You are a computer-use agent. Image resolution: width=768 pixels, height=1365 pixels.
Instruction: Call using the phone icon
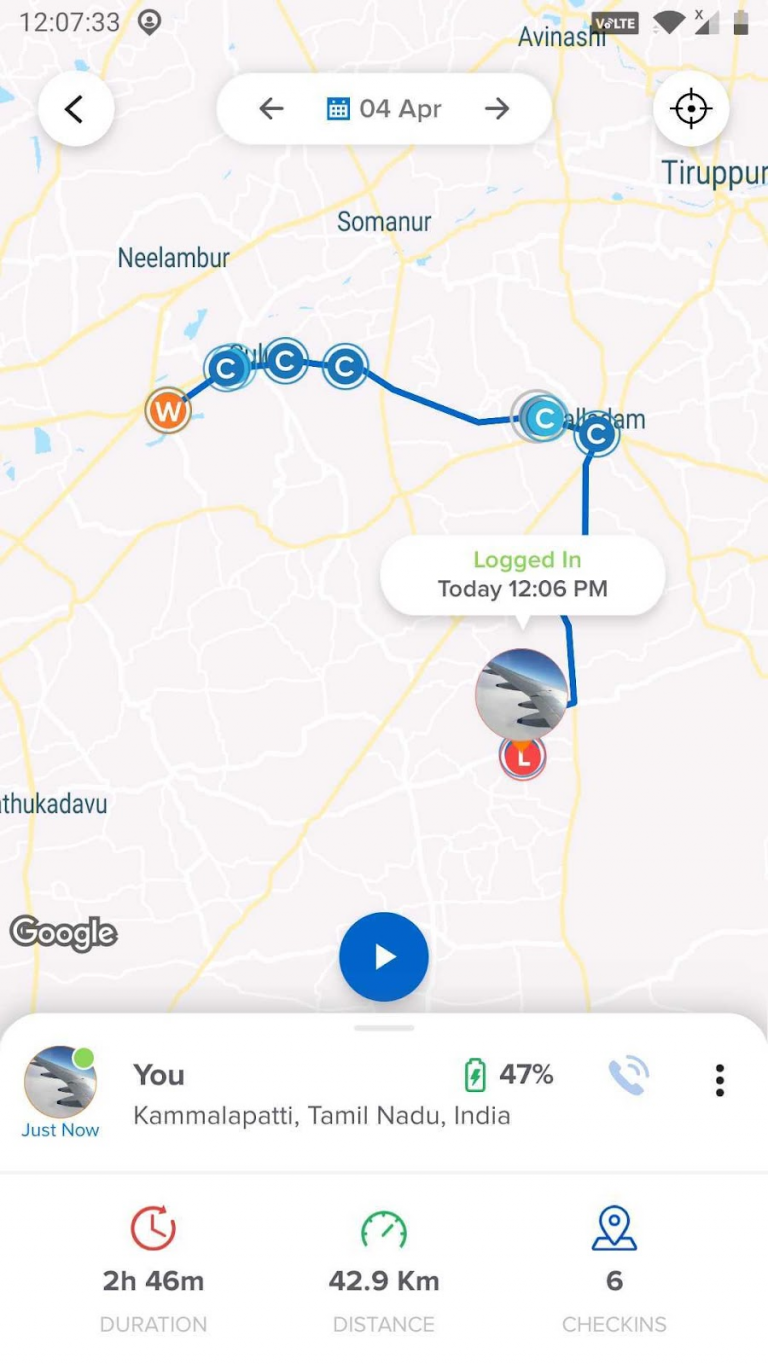(x=629, y=1076)
